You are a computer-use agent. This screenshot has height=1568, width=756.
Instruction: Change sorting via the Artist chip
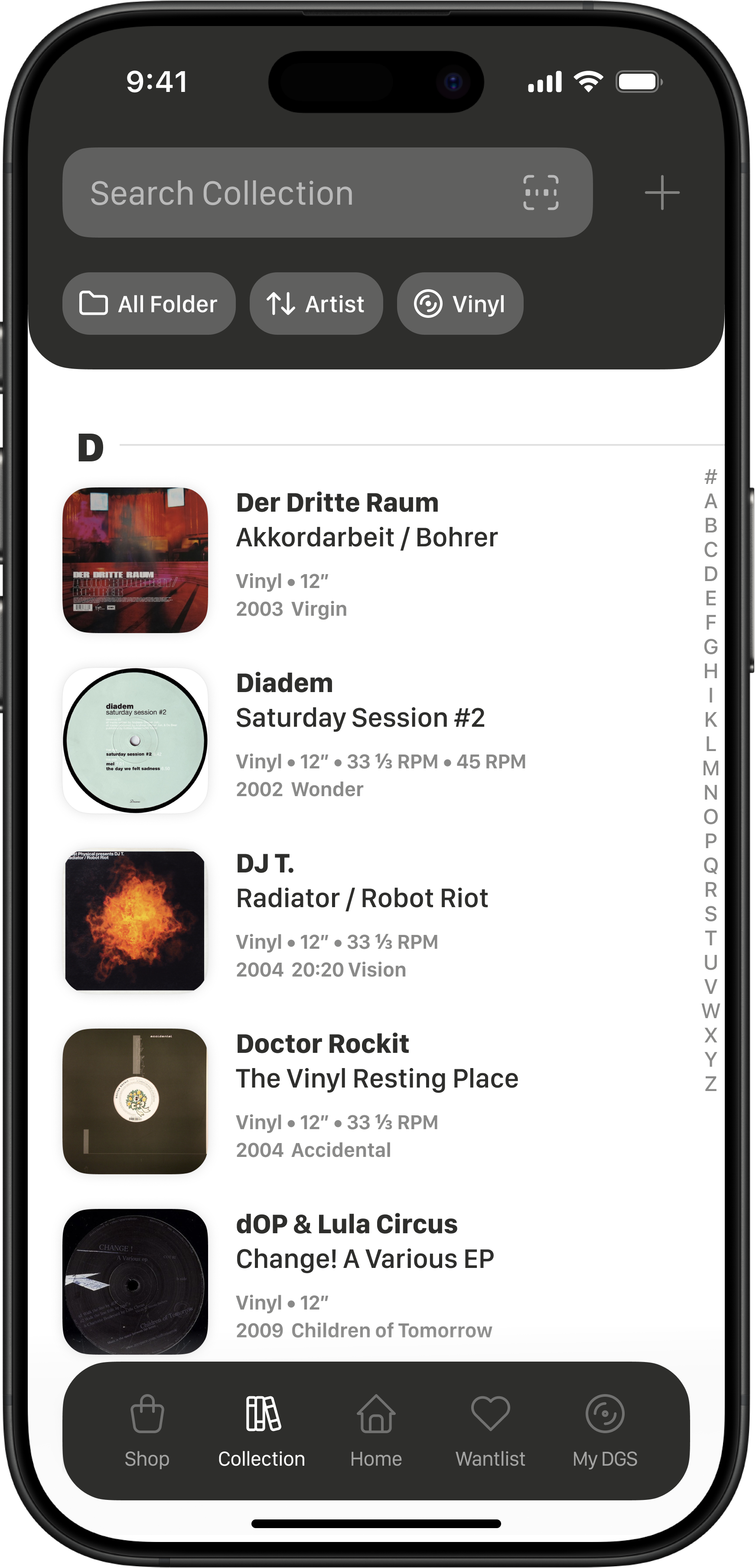(x=316, y=304)
